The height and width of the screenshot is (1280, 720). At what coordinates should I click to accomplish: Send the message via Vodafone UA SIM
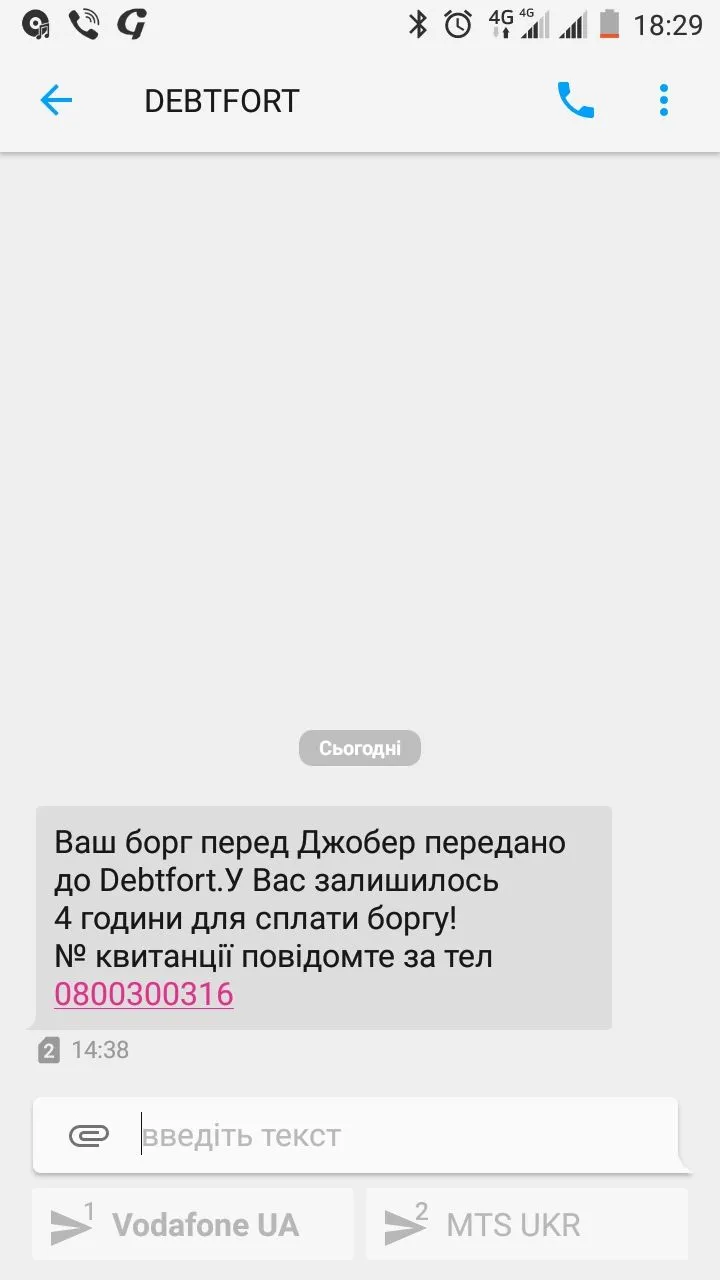tap(193, 1224)
